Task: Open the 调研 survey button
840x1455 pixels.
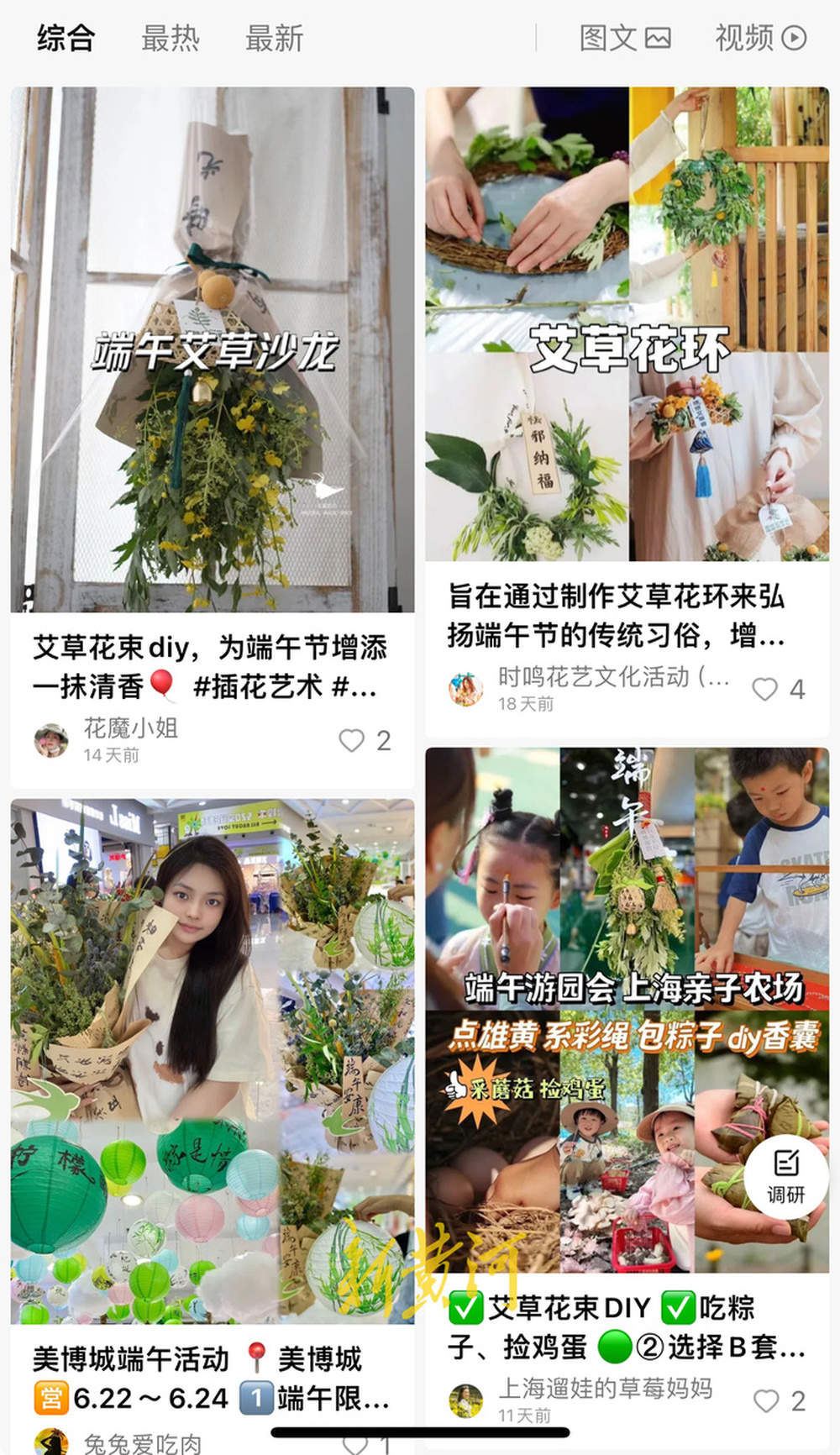Action: 786,1176
